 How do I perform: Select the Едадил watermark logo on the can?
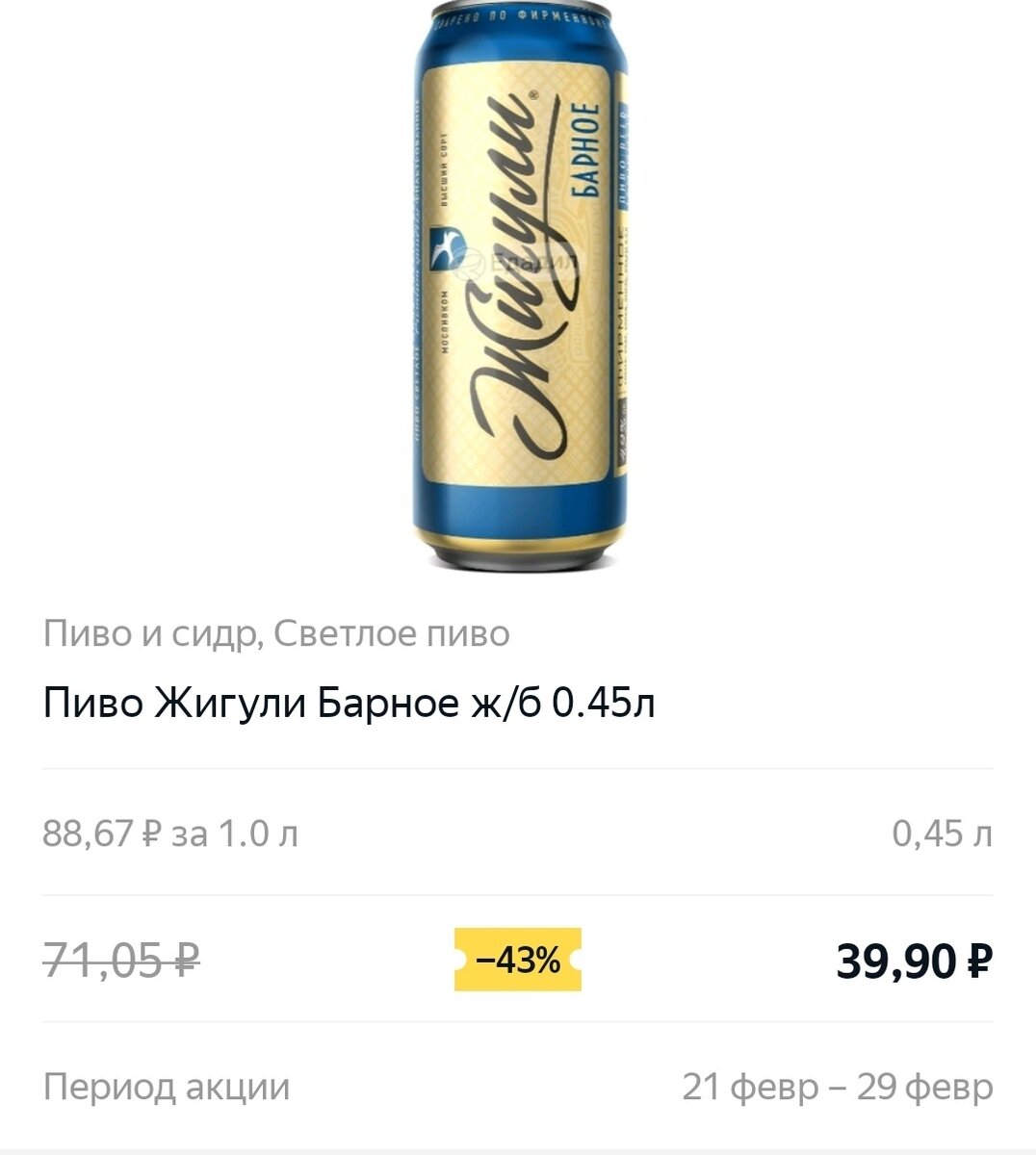coord(520,262)
